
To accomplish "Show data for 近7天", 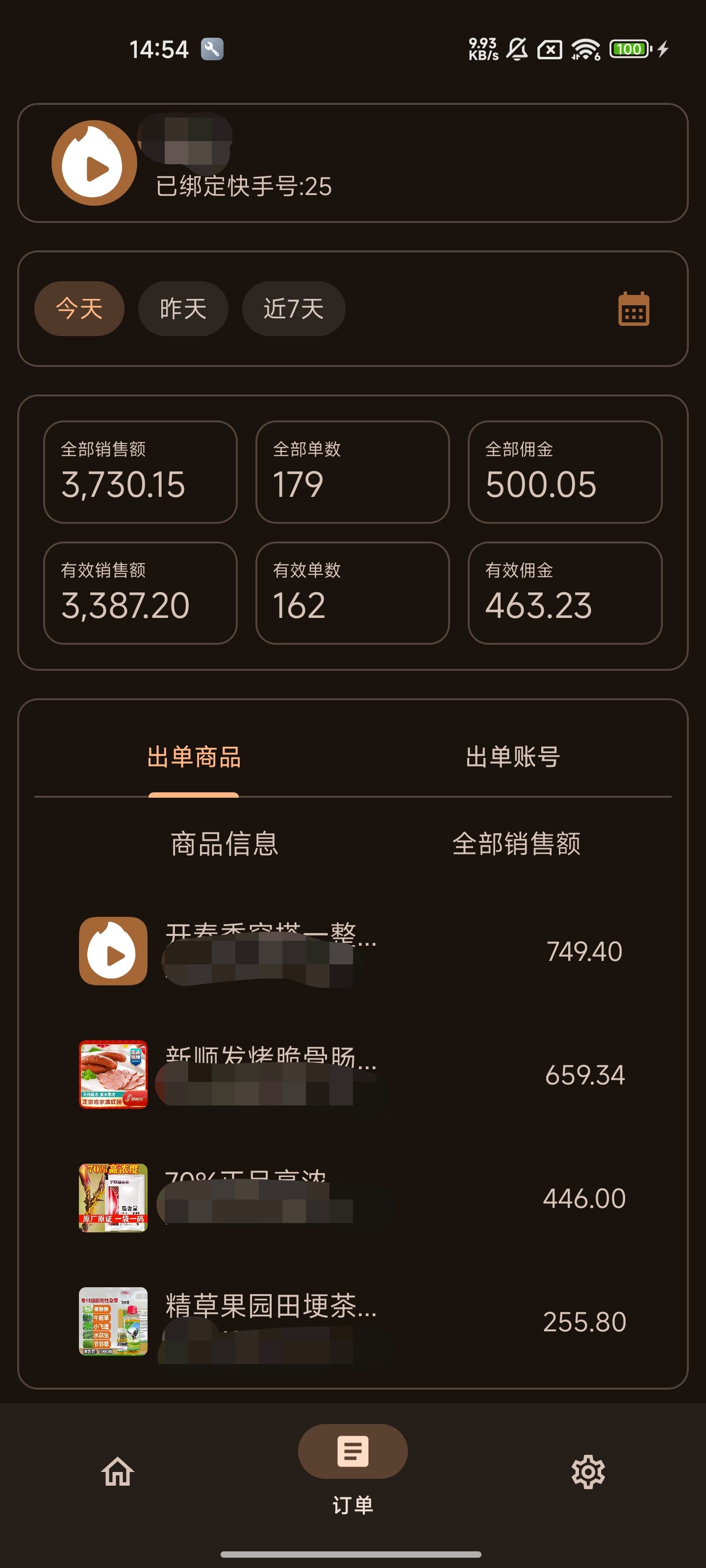I will pos(293,309).
